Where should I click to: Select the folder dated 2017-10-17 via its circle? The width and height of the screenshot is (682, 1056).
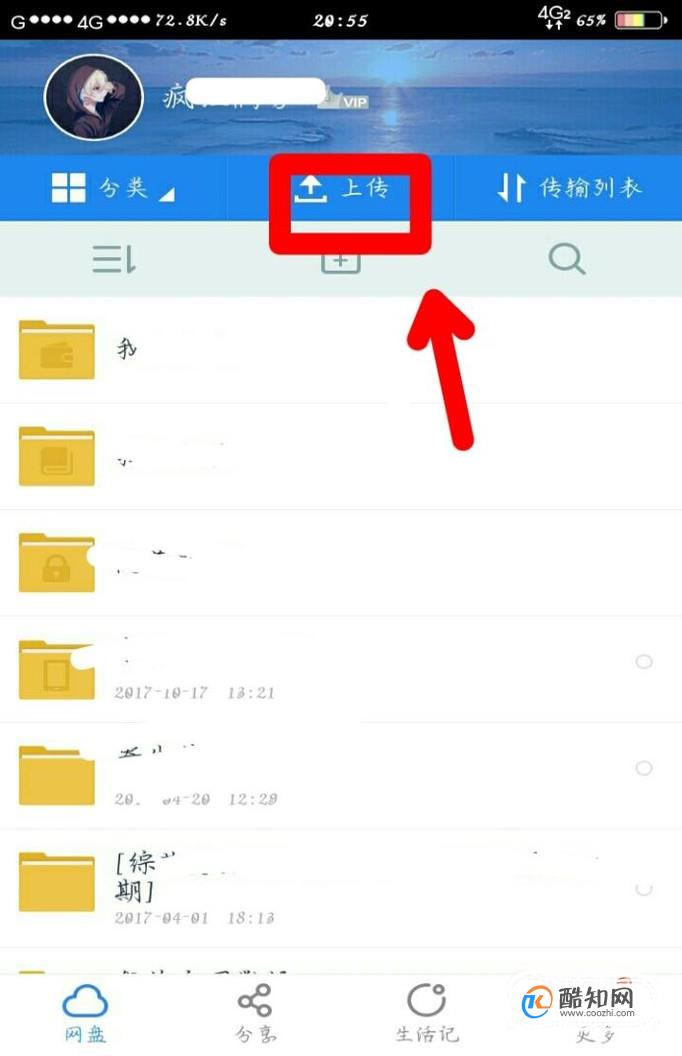(x=644, y=662)
